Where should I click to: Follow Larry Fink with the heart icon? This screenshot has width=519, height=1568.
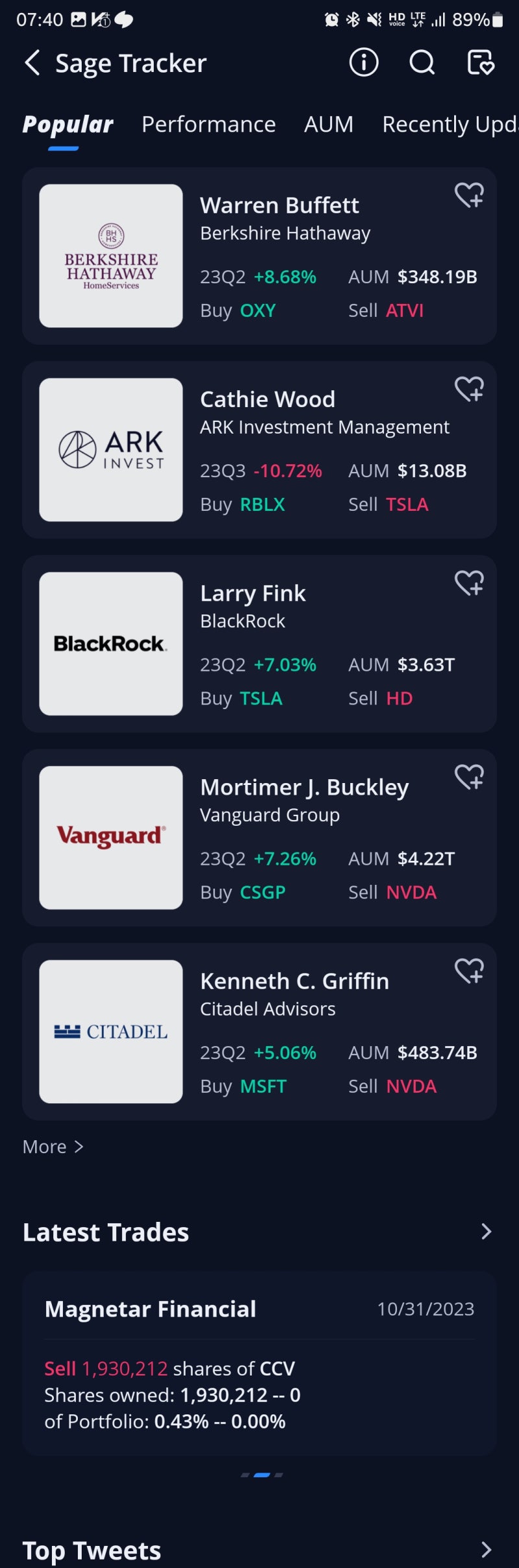(469, 583)
